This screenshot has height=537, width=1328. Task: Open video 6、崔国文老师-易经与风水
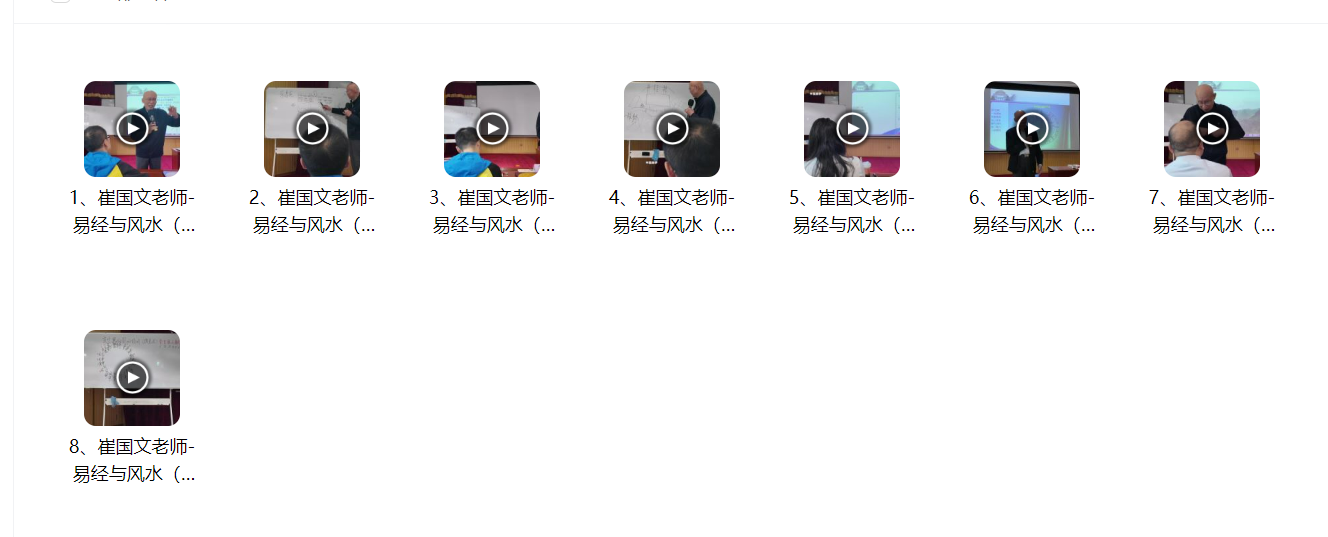(x=1032, y=128)
